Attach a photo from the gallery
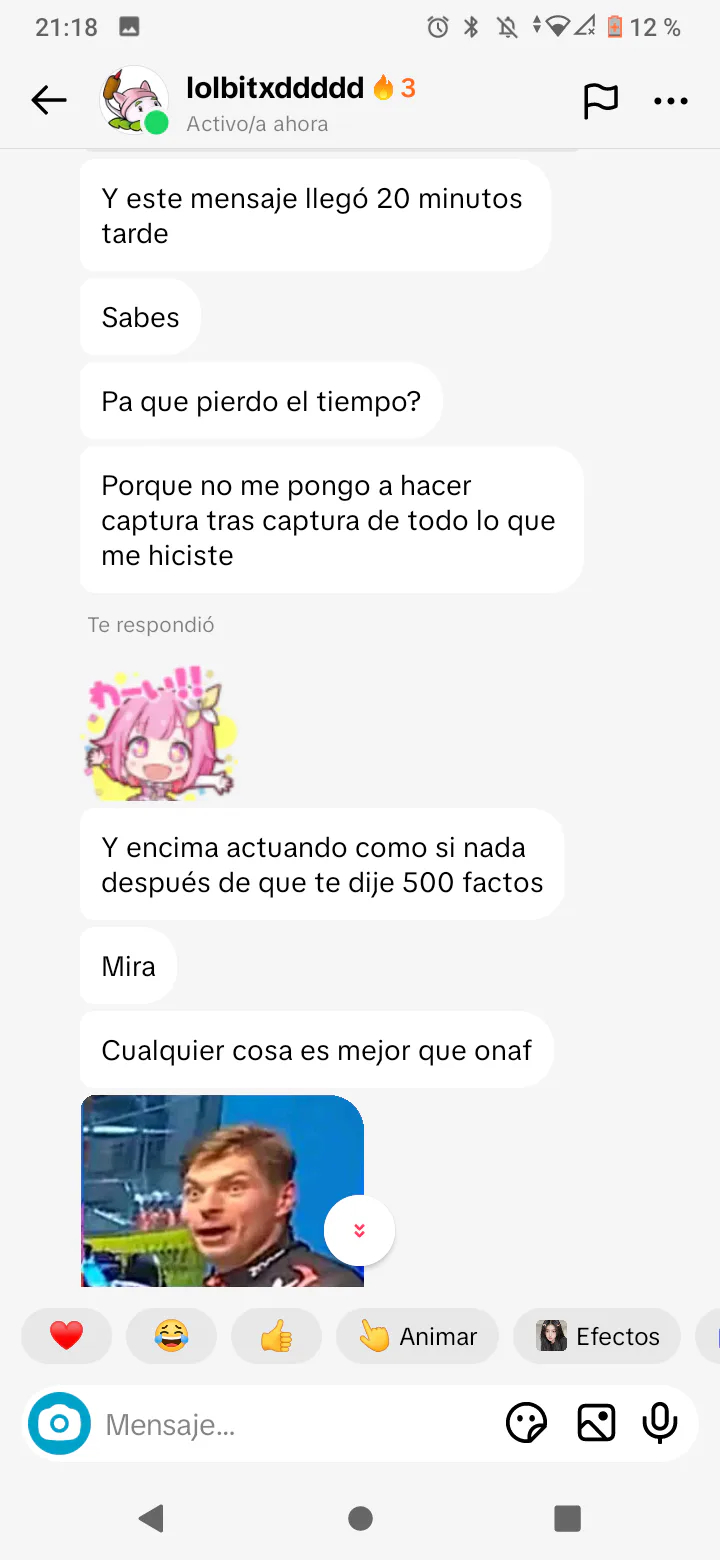 [x=596, y=1423]
